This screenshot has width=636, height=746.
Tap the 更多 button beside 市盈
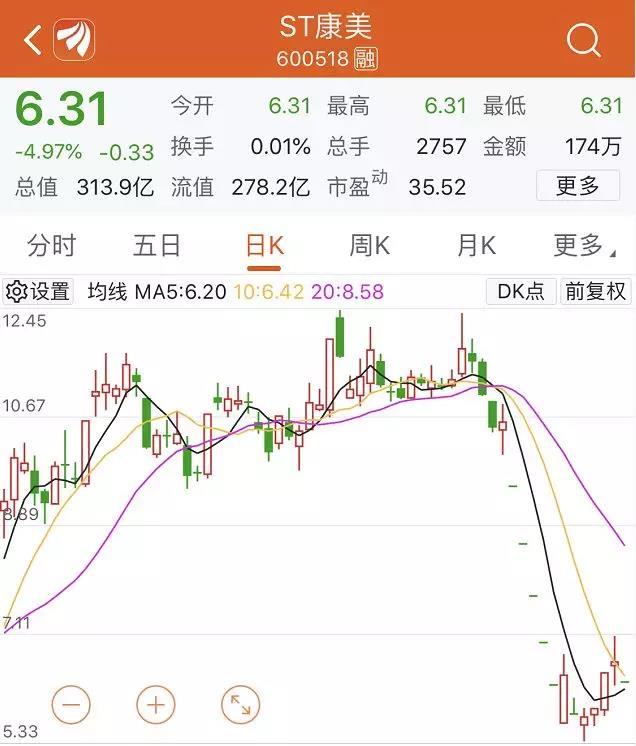tap(577, 186)
